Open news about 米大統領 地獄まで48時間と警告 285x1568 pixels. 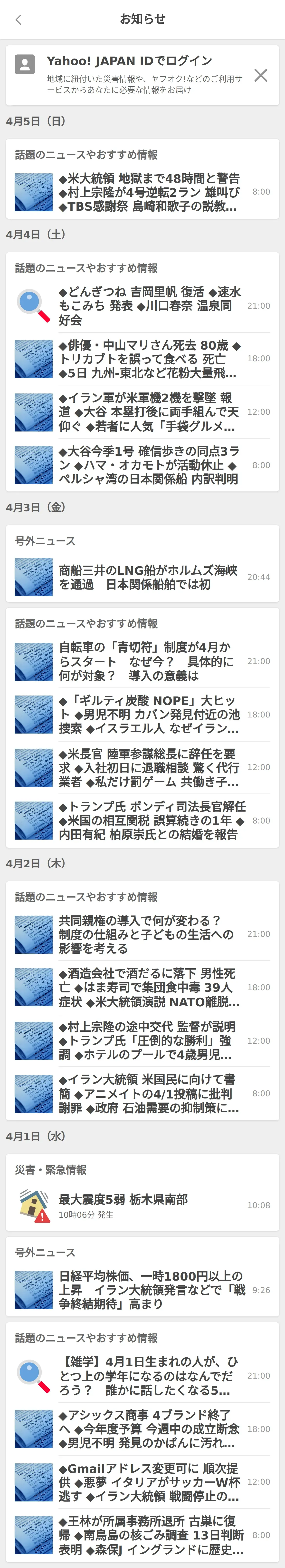point(142,192)
